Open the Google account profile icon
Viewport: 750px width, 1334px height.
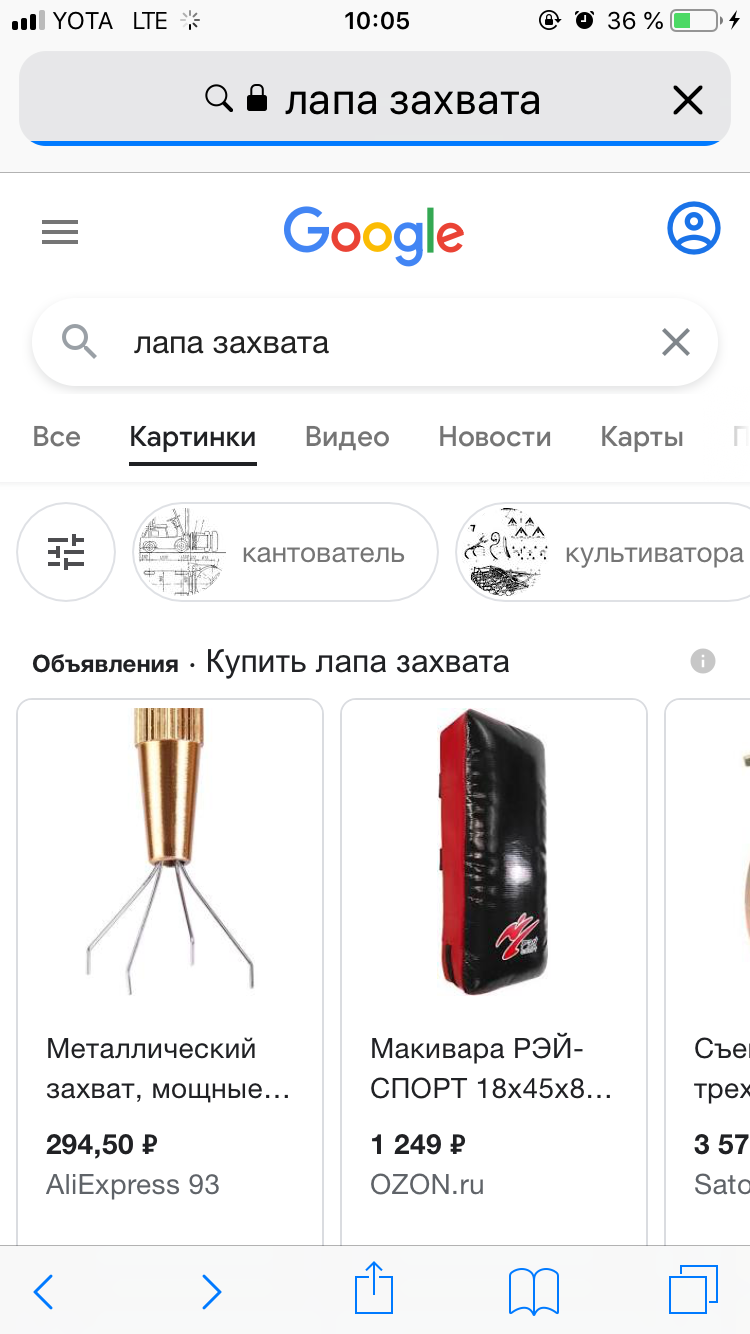click(693, 228)
